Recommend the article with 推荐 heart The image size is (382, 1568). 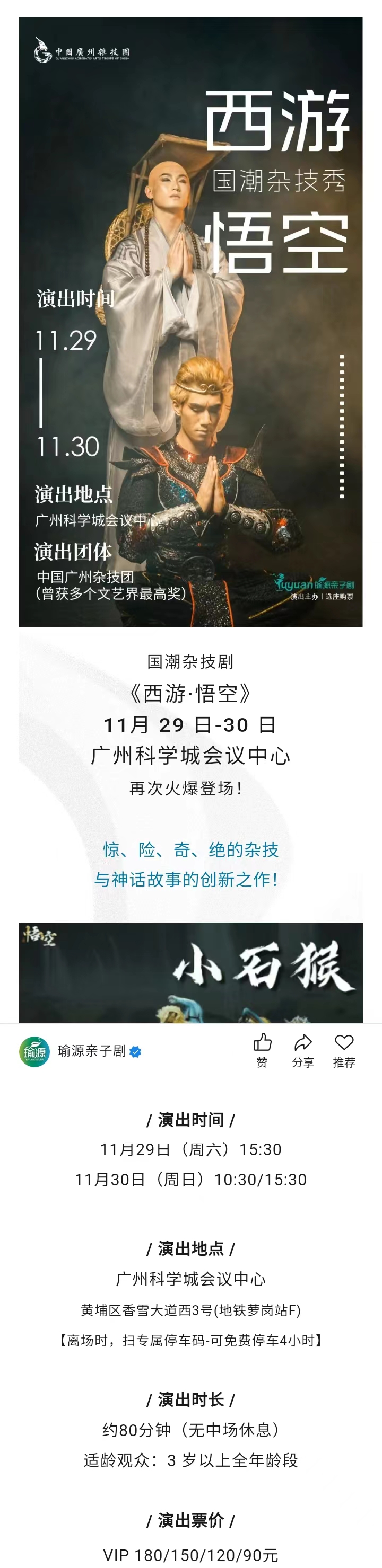[344, 1049]
